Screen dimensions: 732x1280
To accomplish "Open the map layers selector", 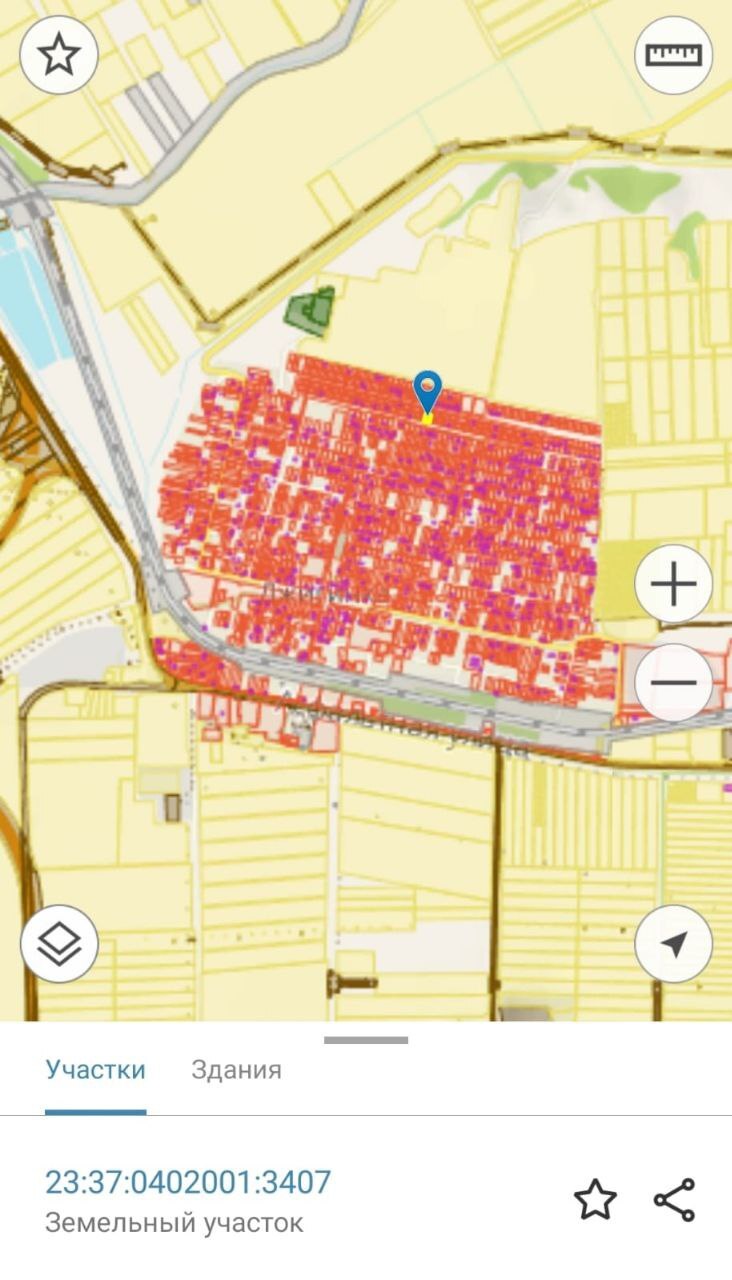I will (x=59, y=943).
